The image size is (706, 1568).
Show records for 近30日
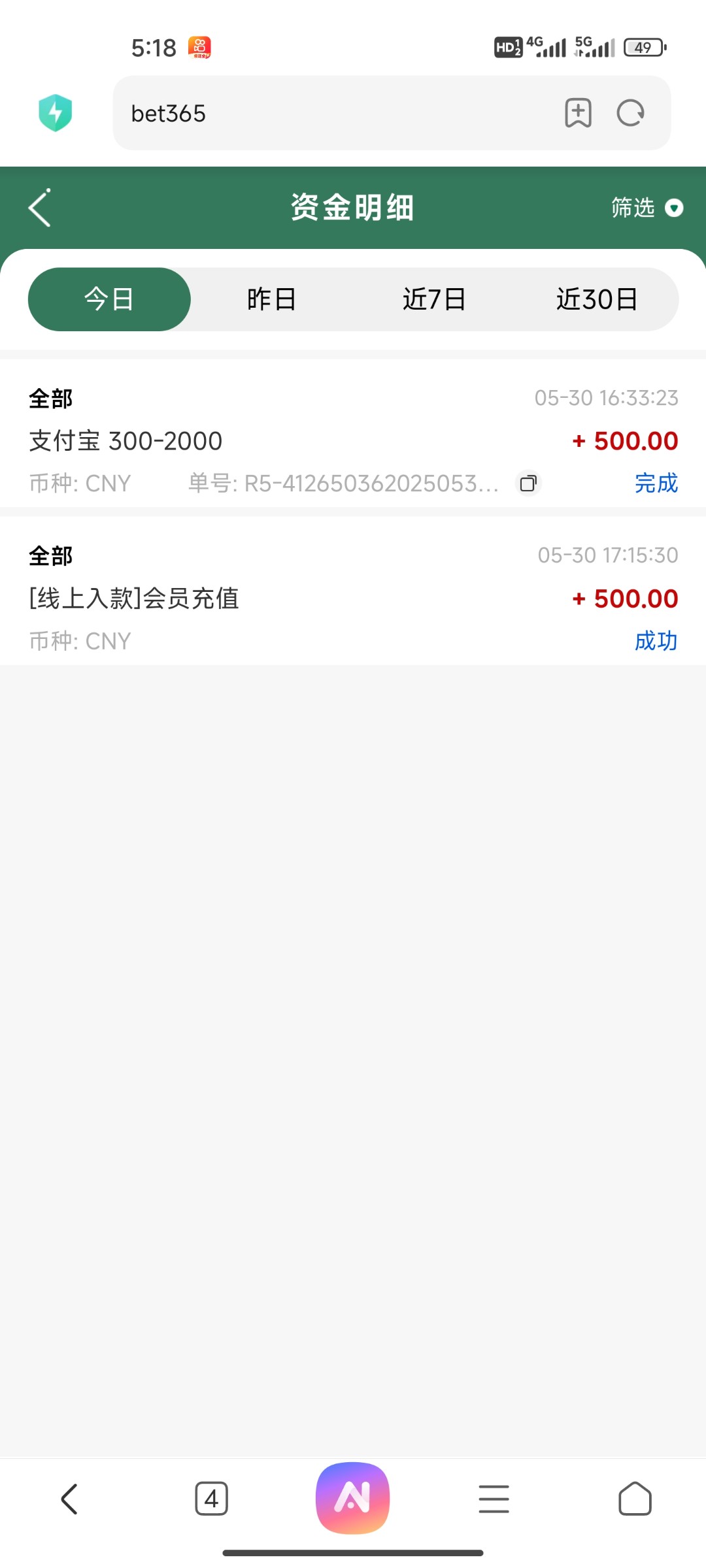point(597,299)
